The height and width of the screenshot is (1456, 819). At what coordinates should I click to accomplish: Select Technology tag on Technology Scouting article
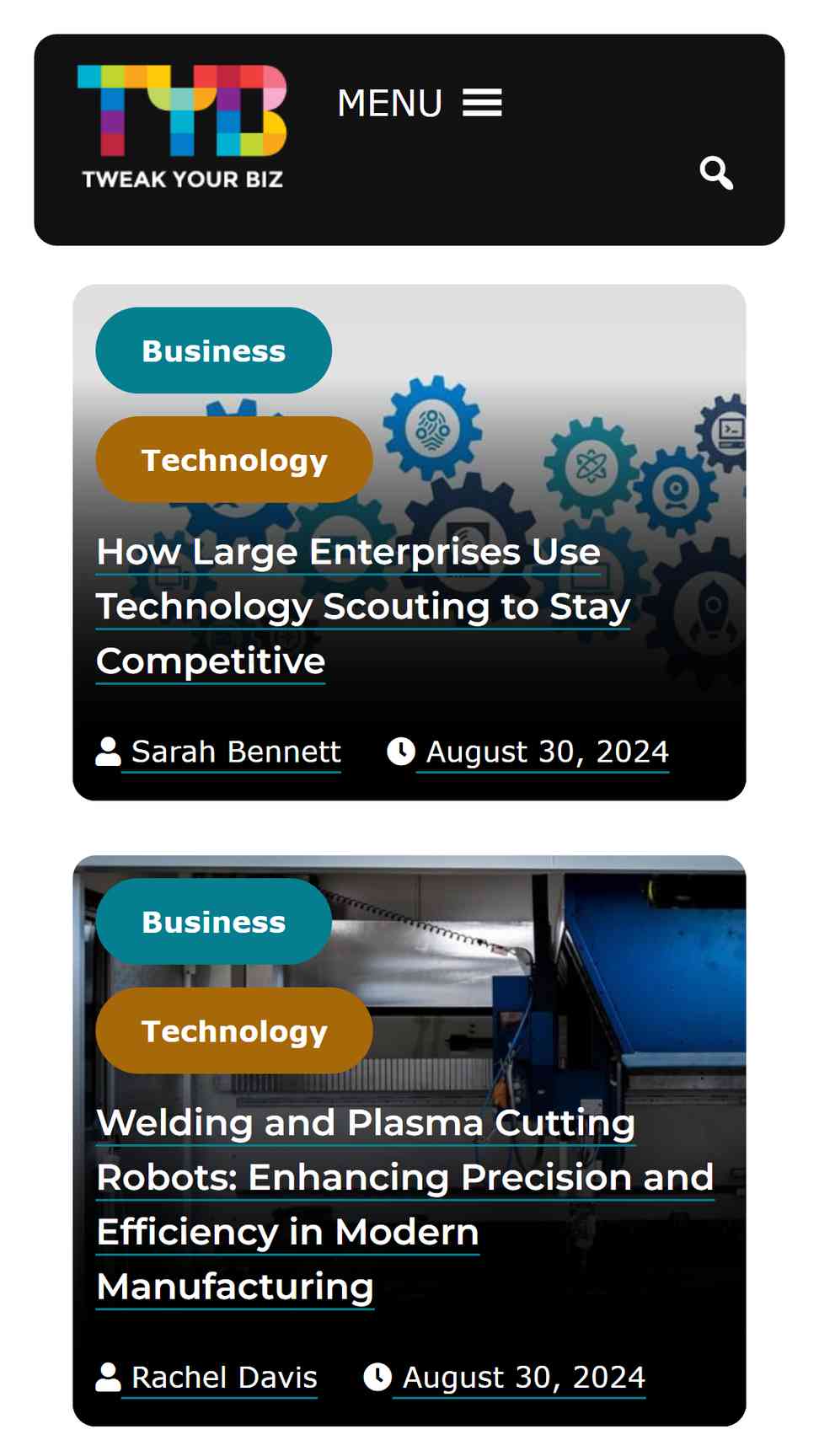234,460
